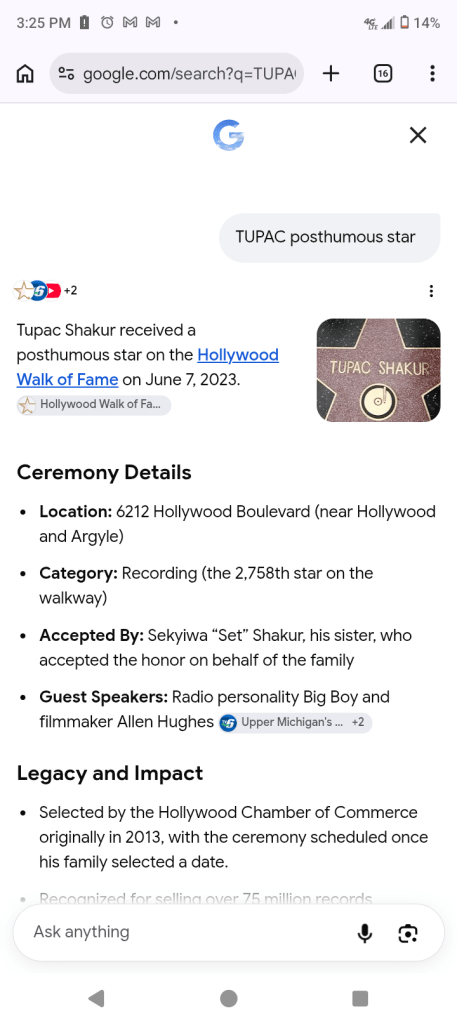The image size is (457, 1023).
Task: Tap the google.com address bar
Action: pos(176,74)
